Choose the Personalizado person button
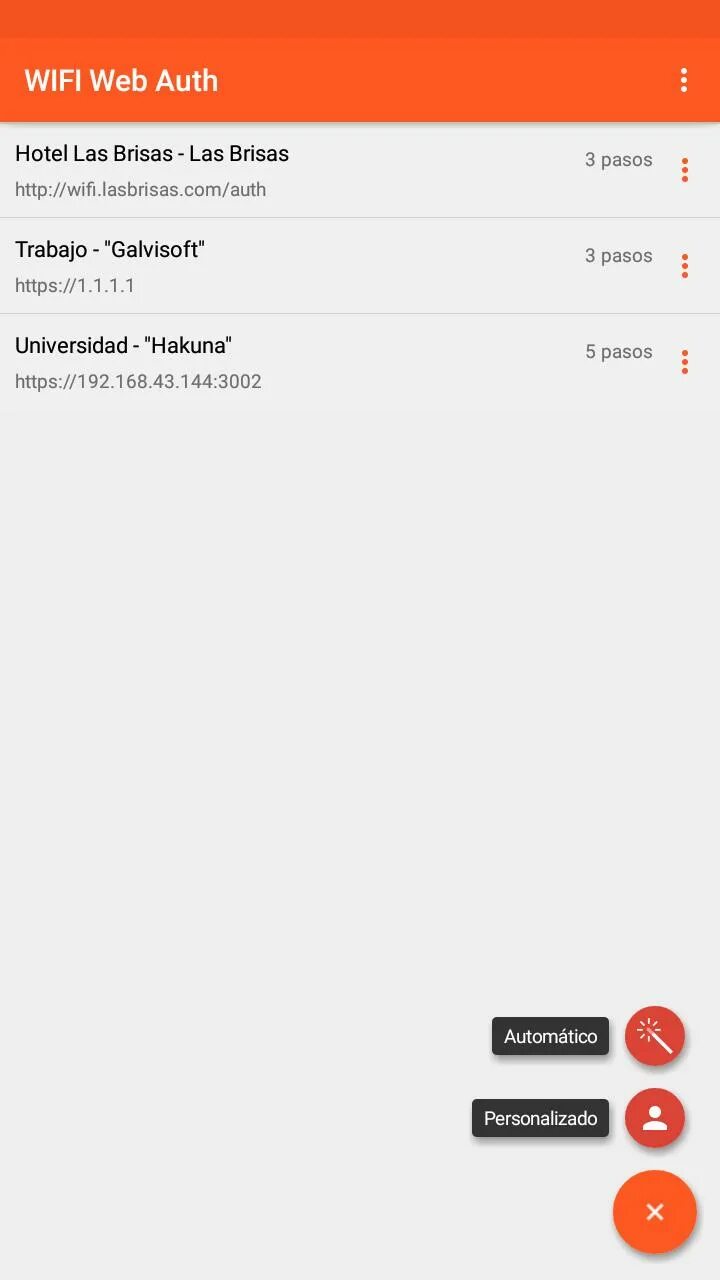Screen dimensions: 720x1280 click(x=655, y=1118)
